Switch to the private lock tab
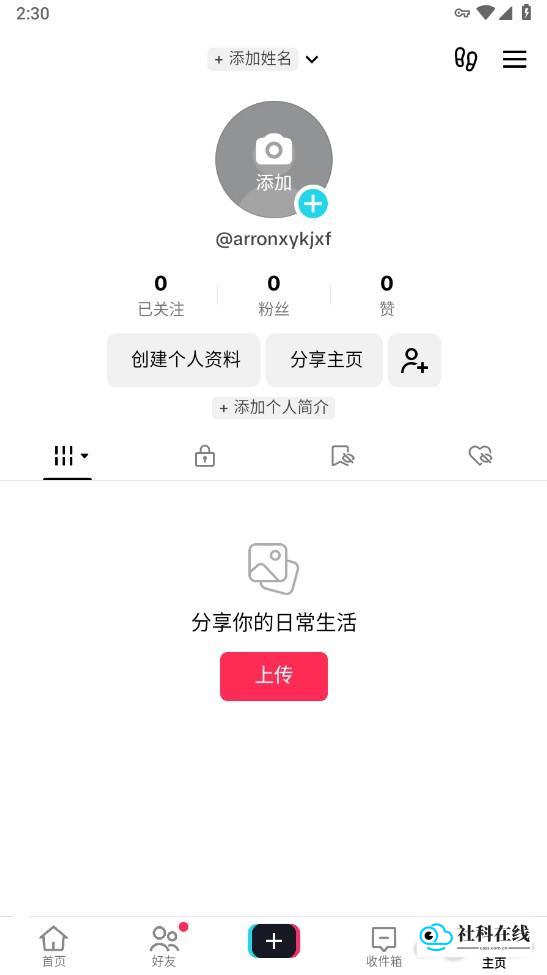Image resolution: width=547 pixels, height=975 pixels. 205,456
